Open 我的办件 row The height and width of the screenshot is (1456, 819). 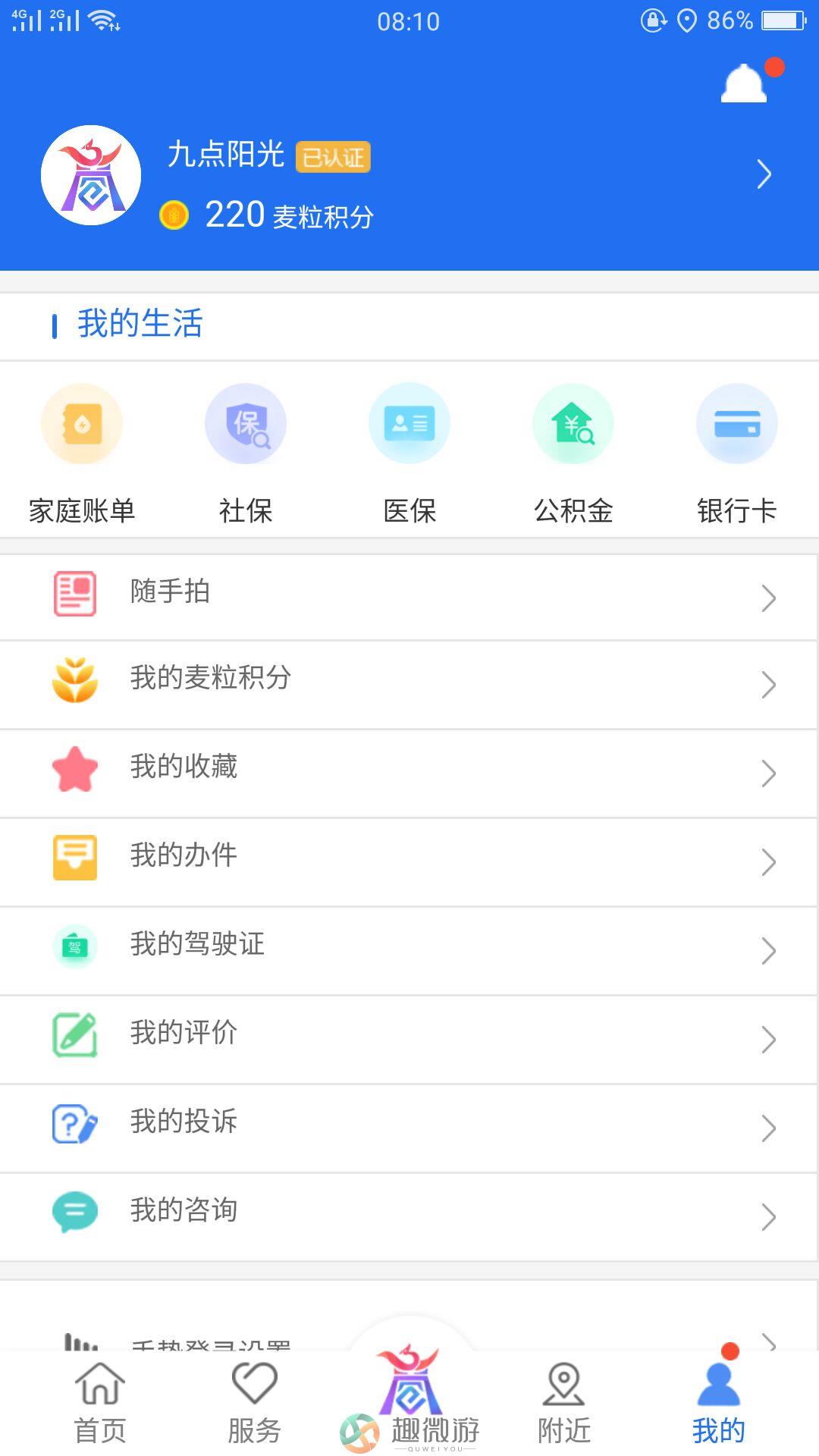pyautogui.click(x=409, y=862)
